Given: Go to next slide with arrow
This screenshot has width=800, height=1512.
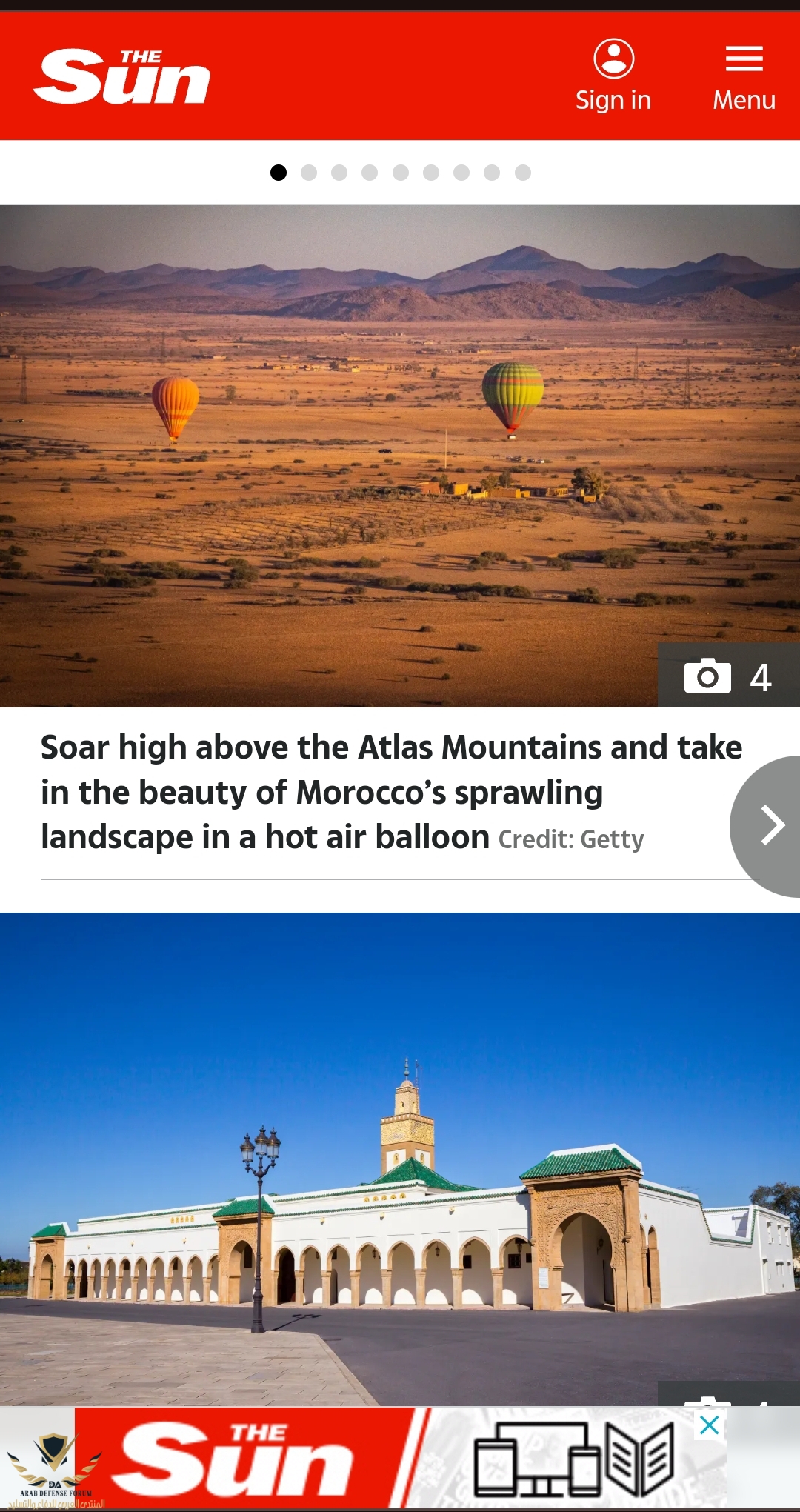Looking at the screenshot, I should point(767,826).
